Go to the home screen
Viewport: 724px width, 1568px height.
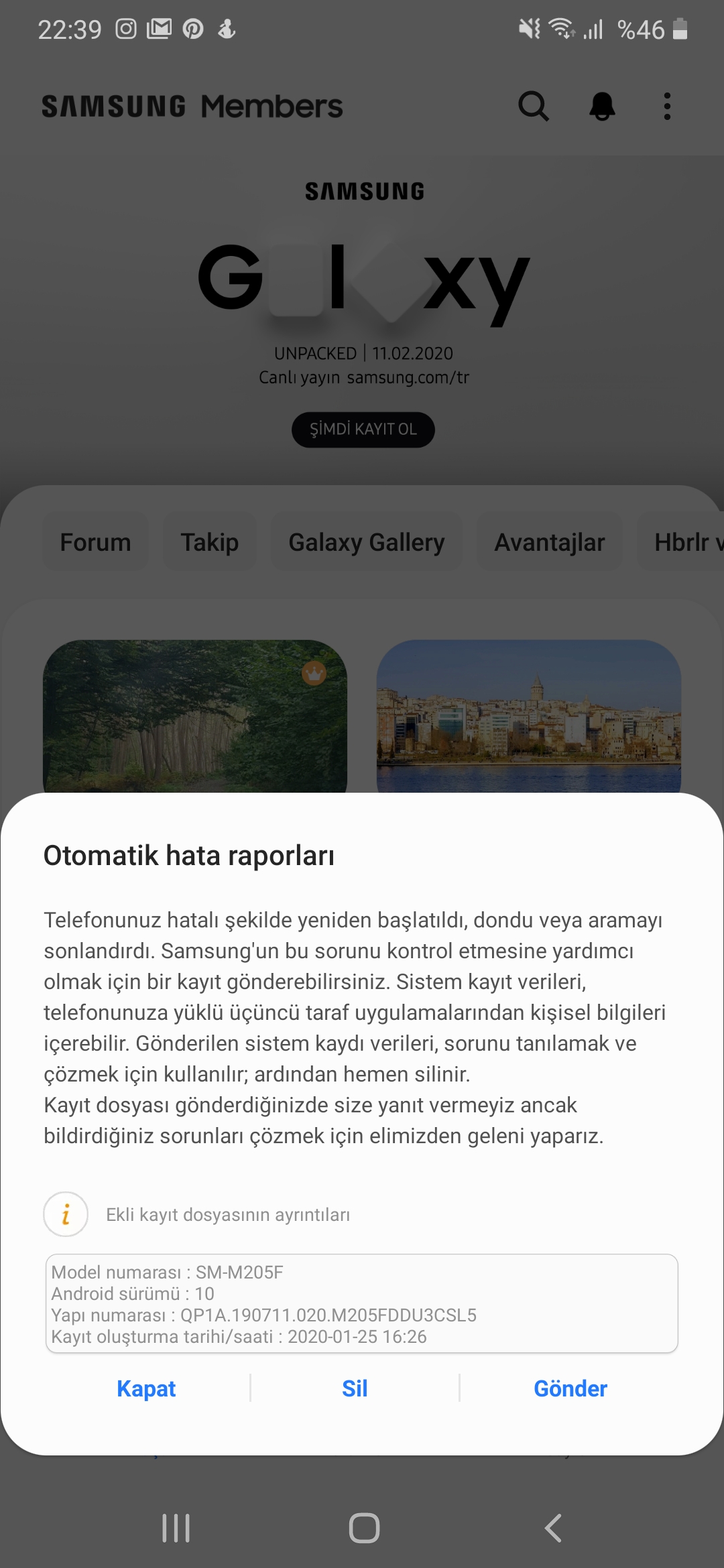coord(364,1528)
